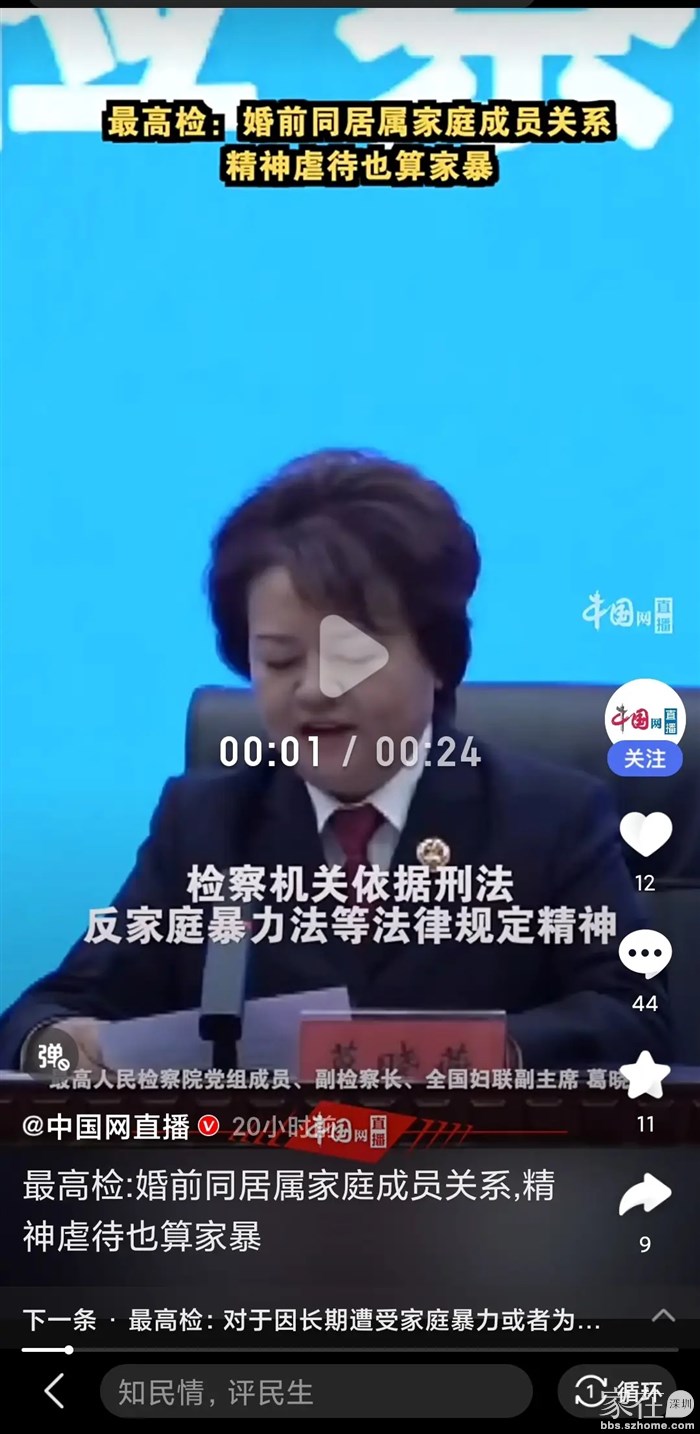Share this video
This screenshot has width=700, height=1434.
pyautogui.click(x=645, y=1195)
